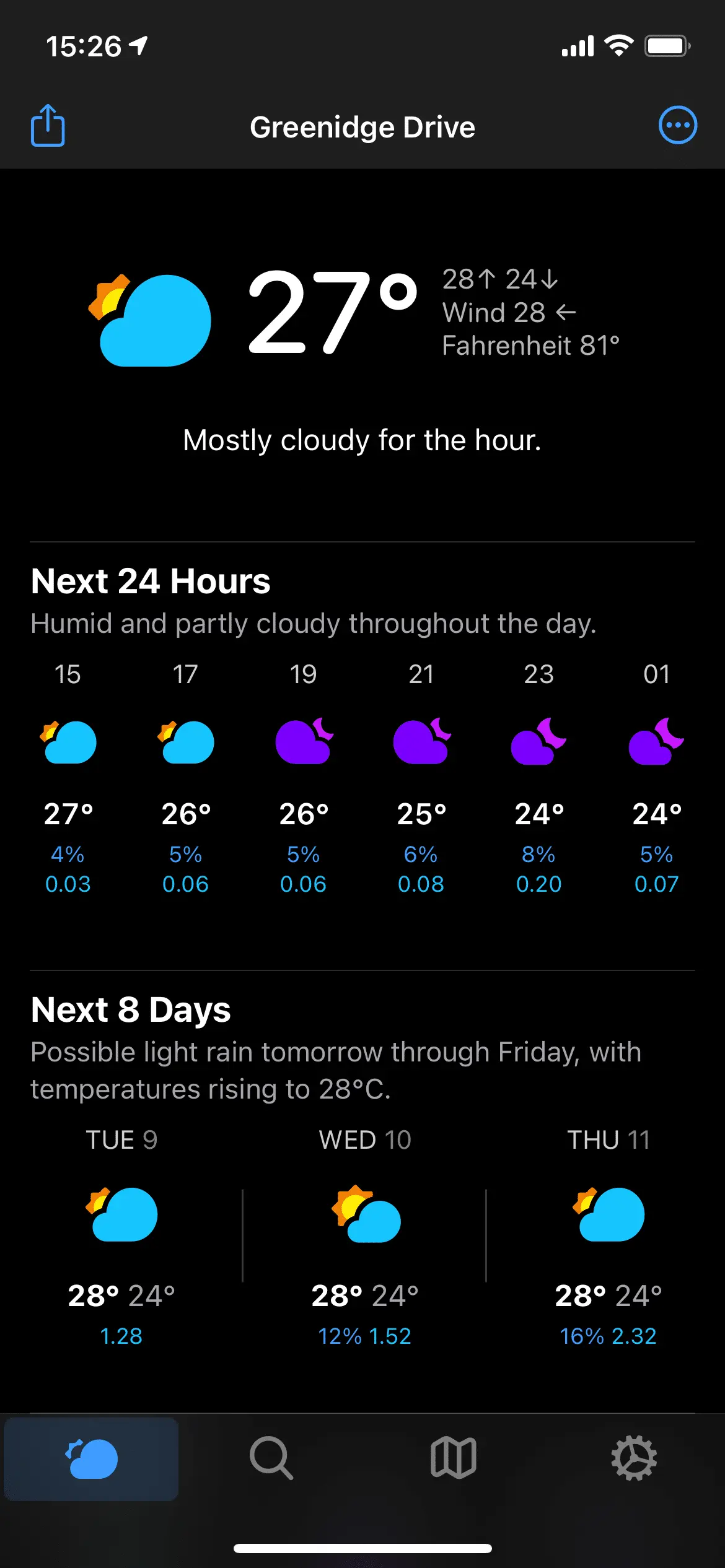Share the Greenidge Drive forecast

(48, 126)
